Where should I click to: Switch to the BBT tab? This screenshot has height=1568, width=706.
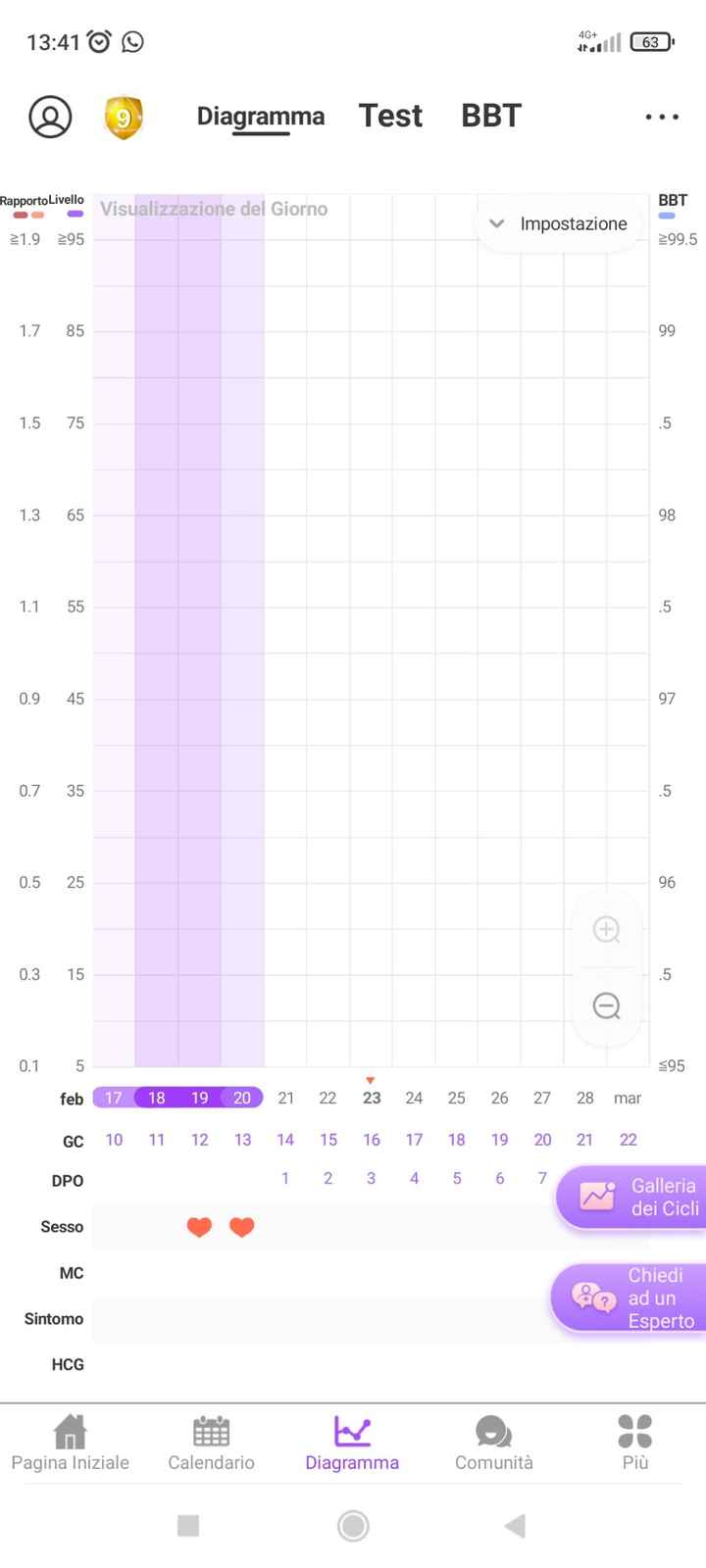tap(490, 116)
